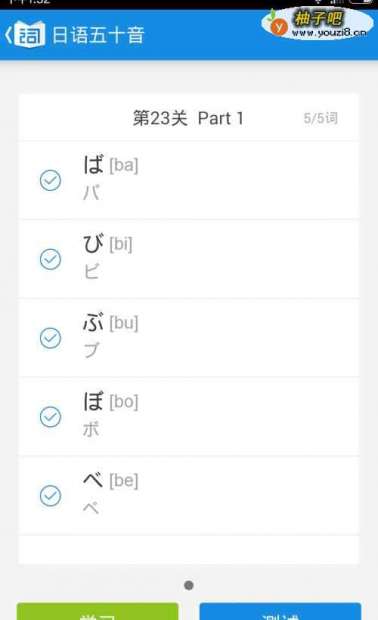Tap the green study button

coord(98,611)
